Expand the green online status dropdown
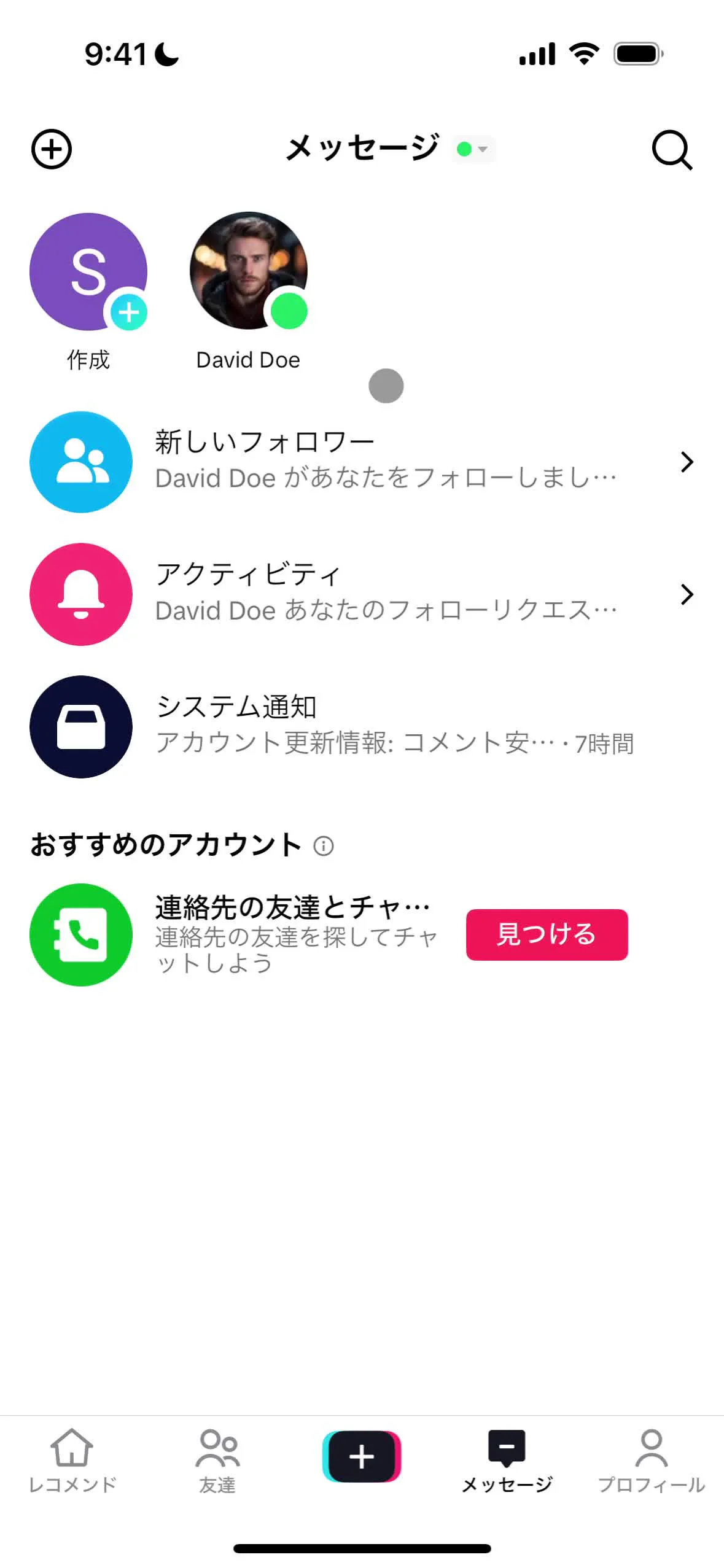 [473, 149]
